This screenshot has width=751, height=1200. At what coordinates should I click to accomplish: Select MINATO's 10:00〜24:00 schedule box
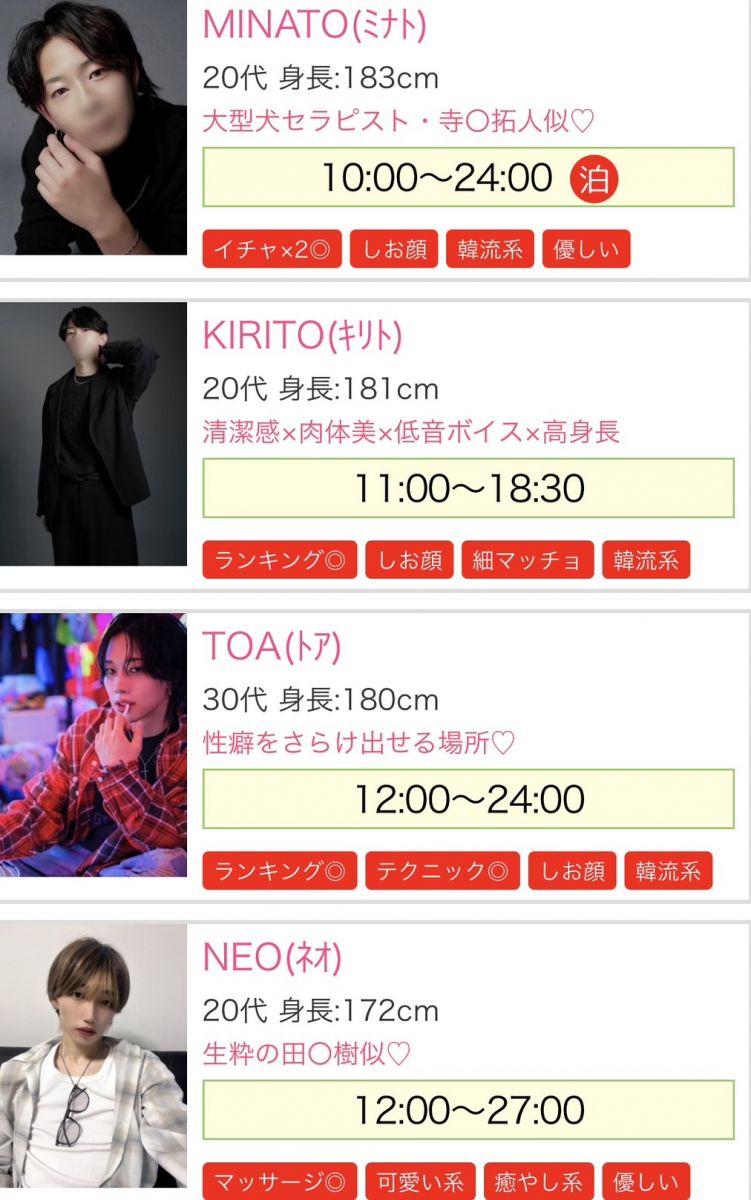coord(468,178)
